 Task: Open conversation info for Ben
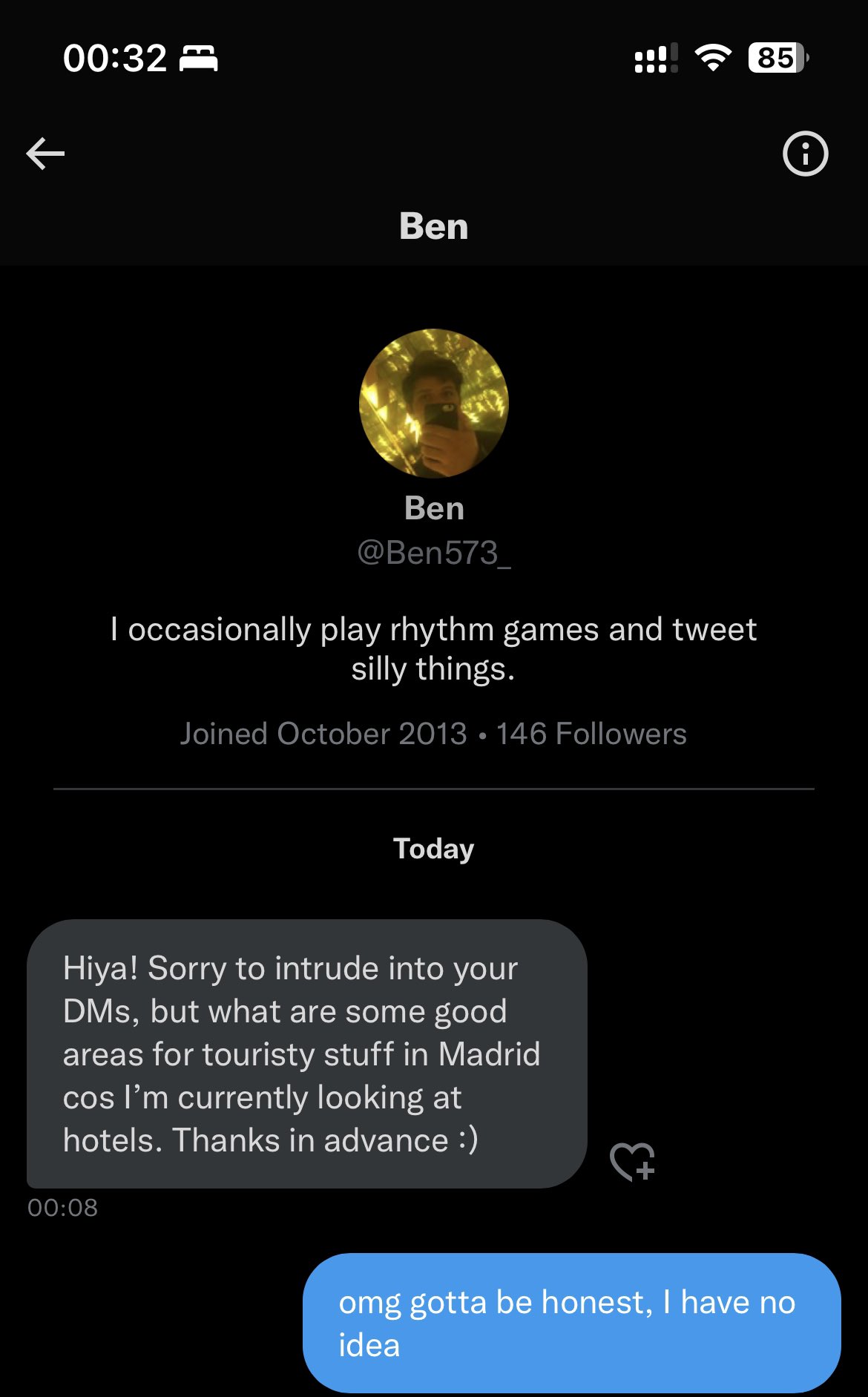[x=805, y=154]
